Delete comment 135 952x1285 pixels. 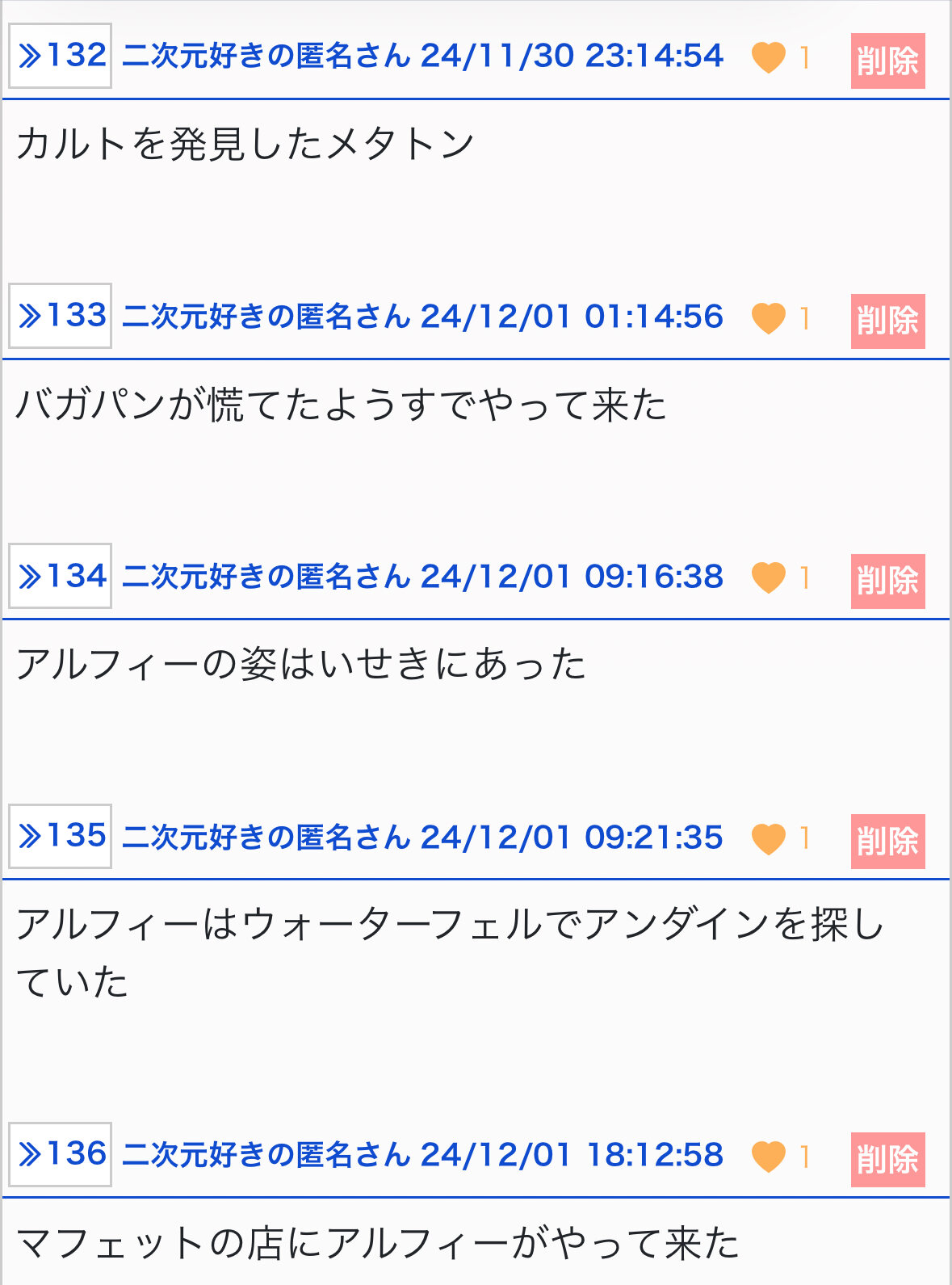[x=887, y=841]
